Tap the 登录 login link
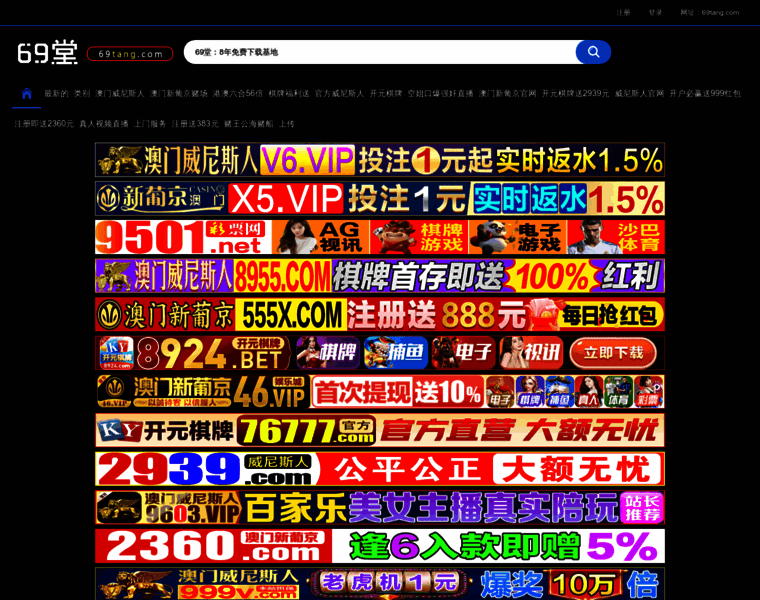The width and height of the screenshot is (760, 600). 655,12
